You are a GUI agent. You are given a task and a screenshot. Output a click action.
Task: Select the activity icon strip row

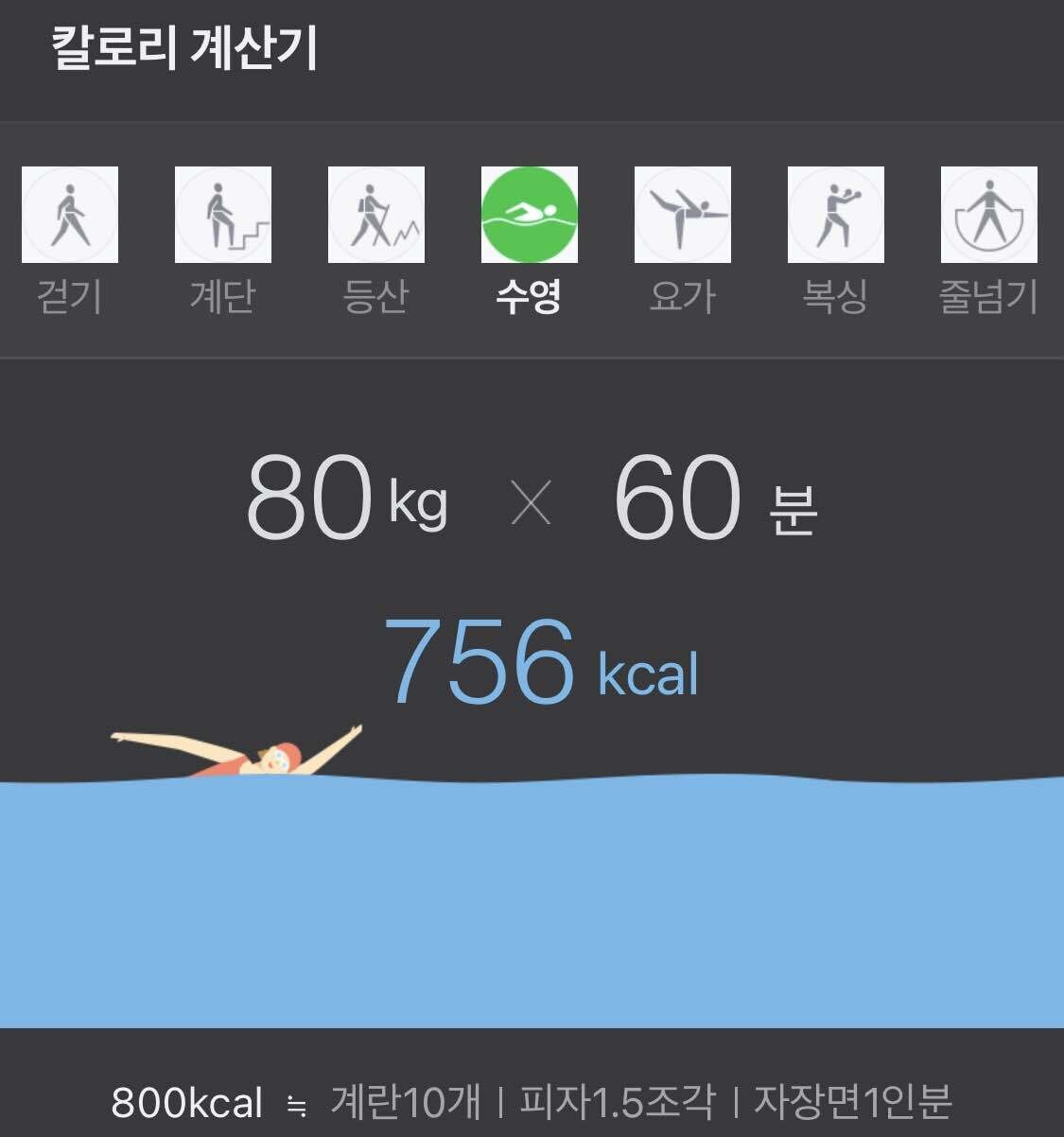532,236
